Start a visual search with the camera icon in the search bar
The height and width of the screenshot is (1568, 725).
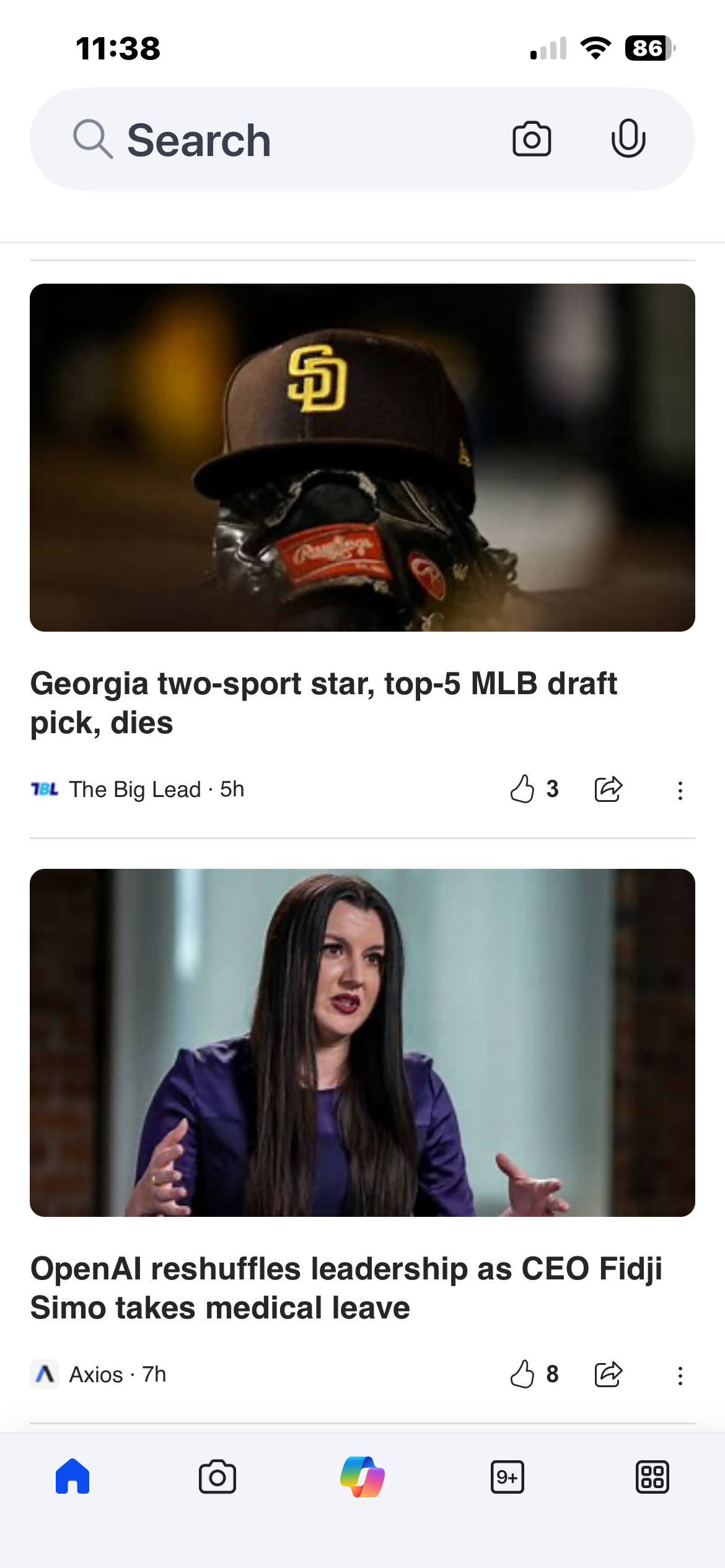click(531, 139)
